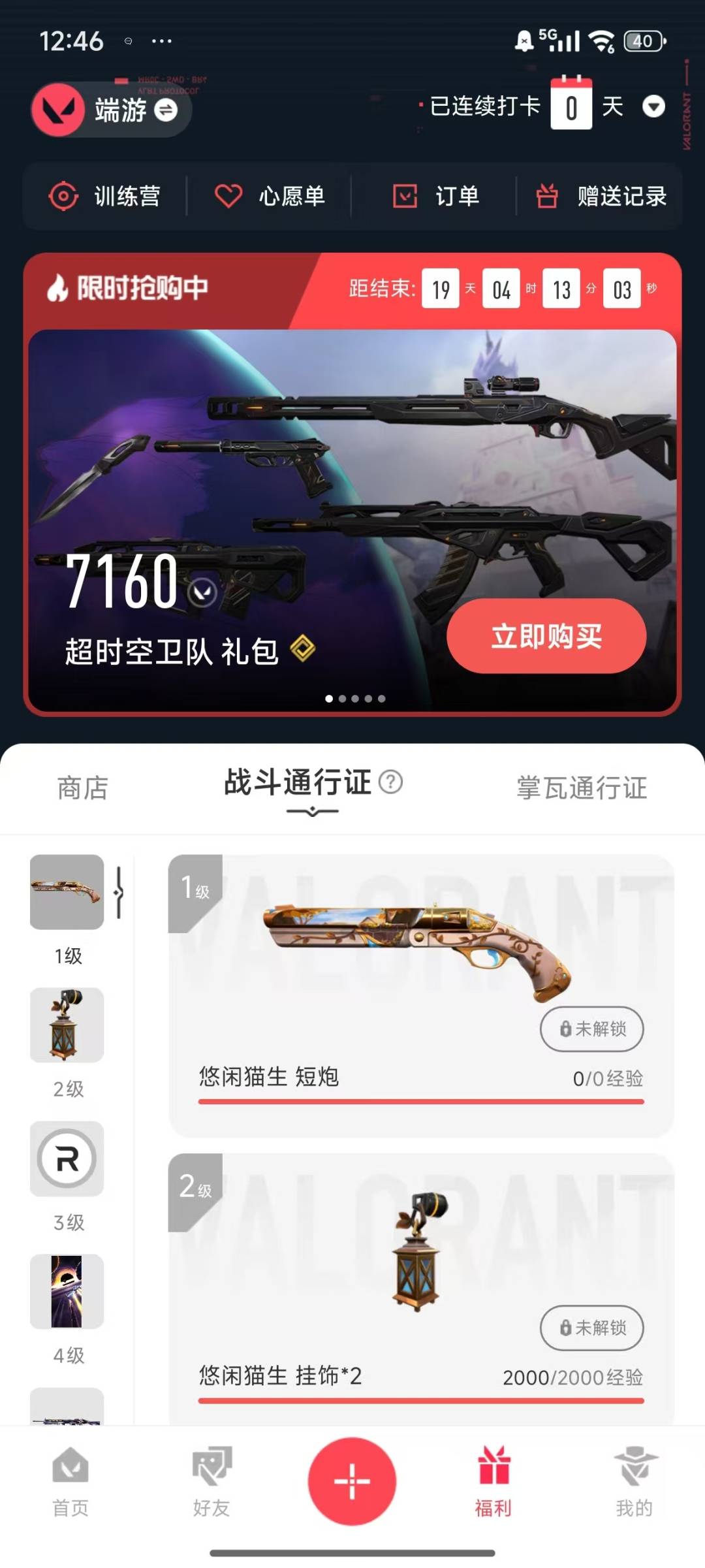Open 训练营
The height and width of the screenshot is (1568, 705).
click(104, 196)
